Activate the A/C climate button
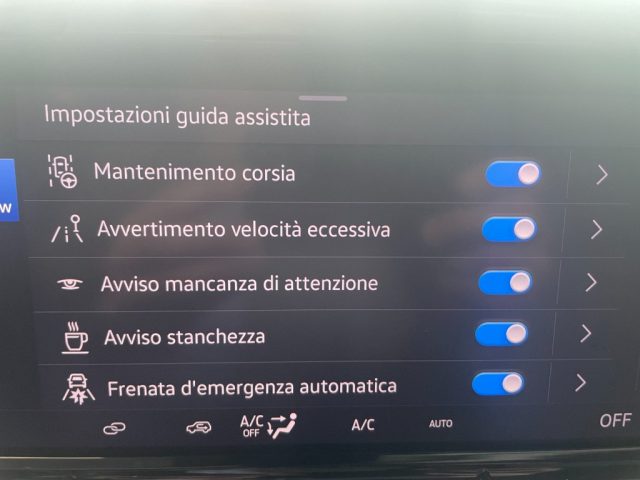The width and height of the screenshot is (640, 480). point(363,425)
